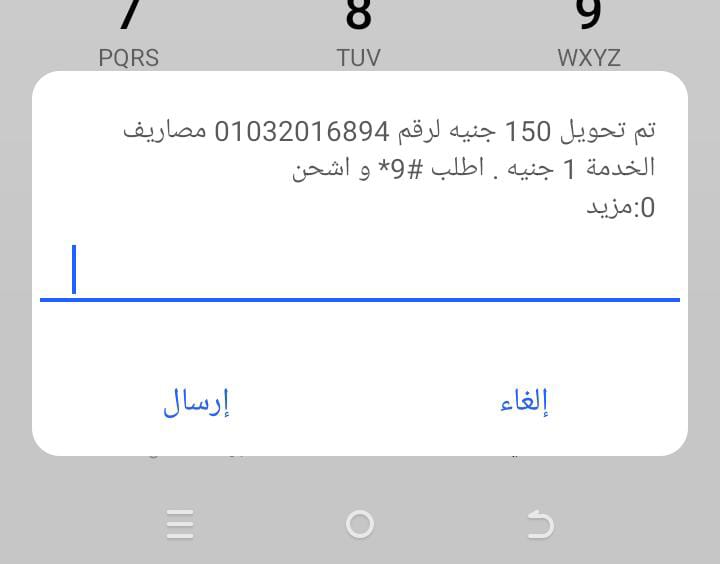Viewport: 720px width, 564px height.
Task: Go to the home screen
Action: (360, 524)
